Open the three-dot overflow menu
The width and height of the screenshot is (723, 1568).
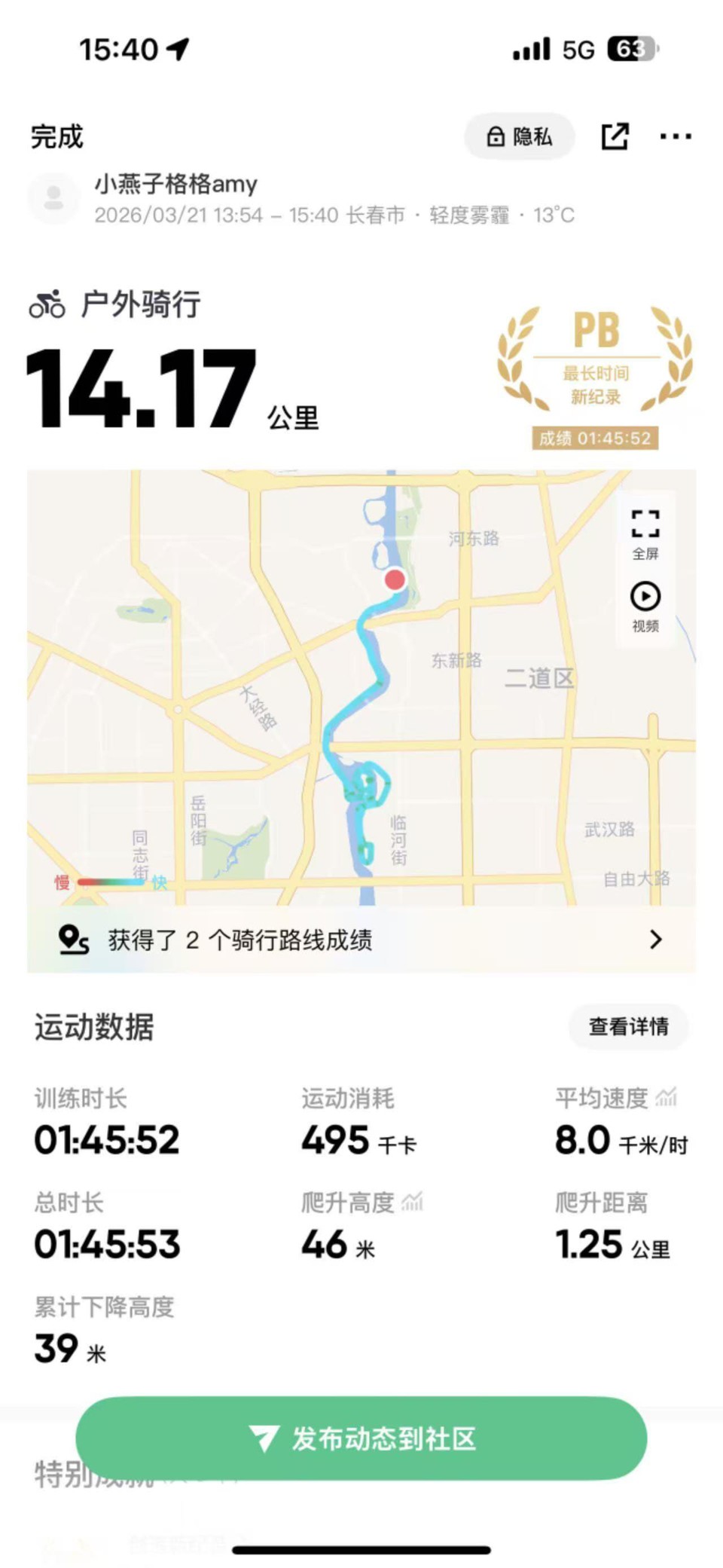pos(676,136)
